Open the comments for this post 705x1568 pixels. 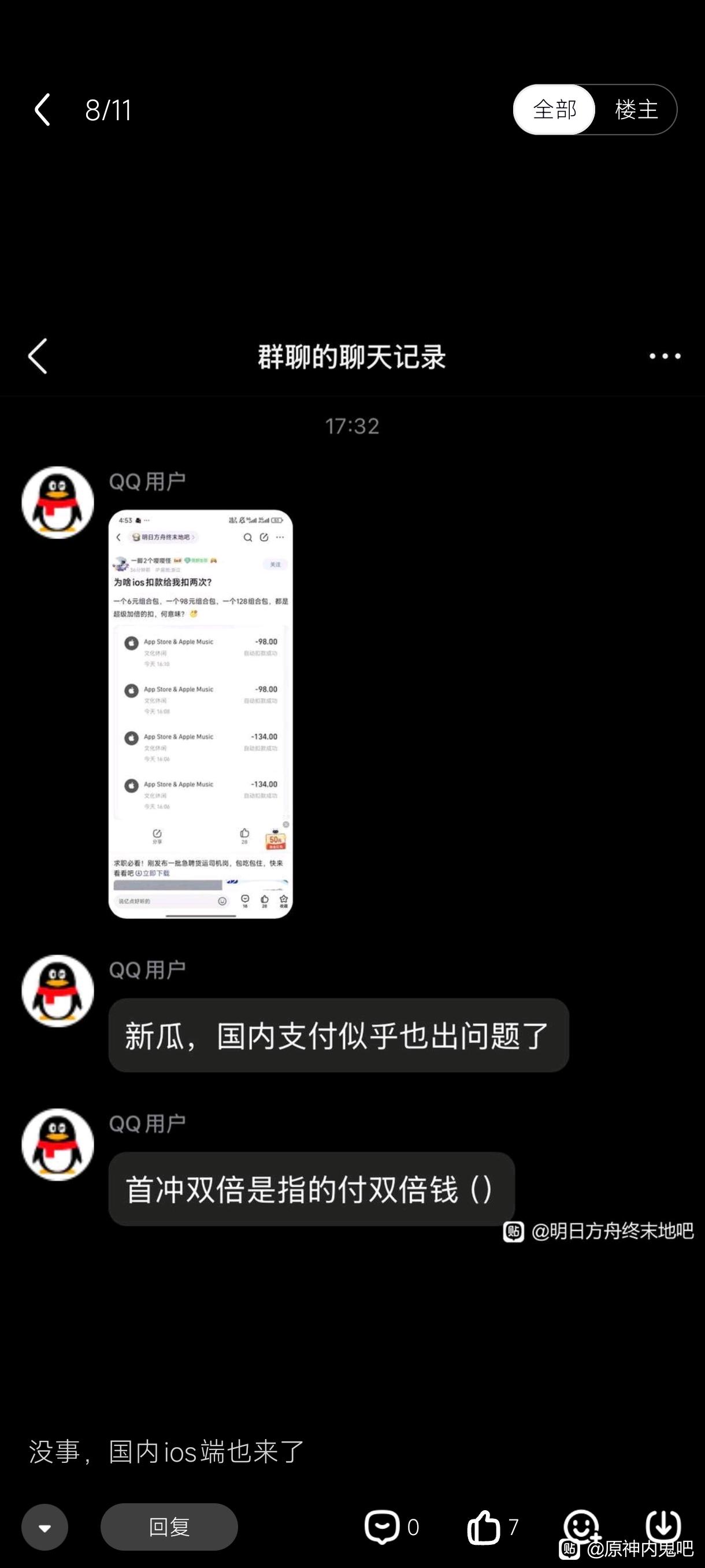[383, 1526]
